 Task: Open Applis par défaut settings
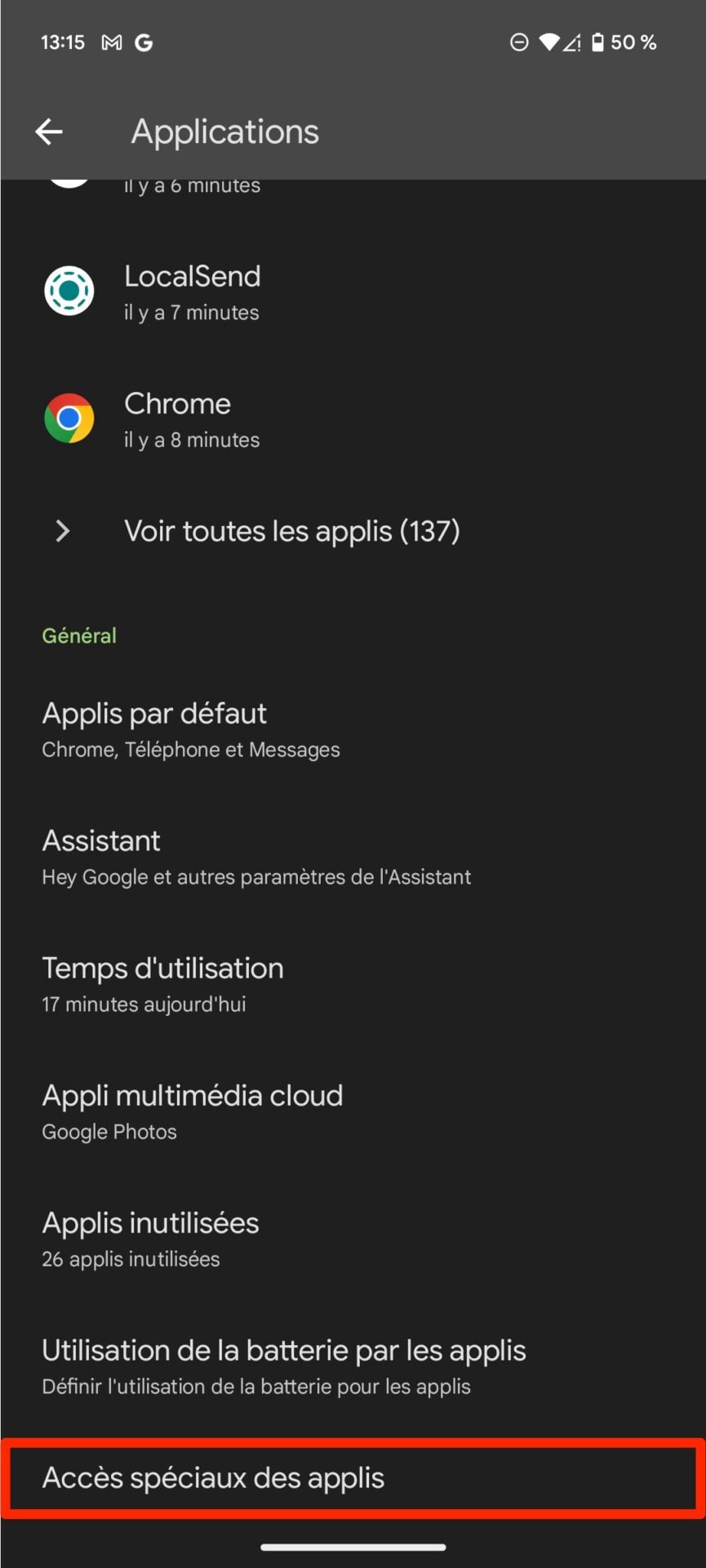pyautogui.click(x=191, y=729)
